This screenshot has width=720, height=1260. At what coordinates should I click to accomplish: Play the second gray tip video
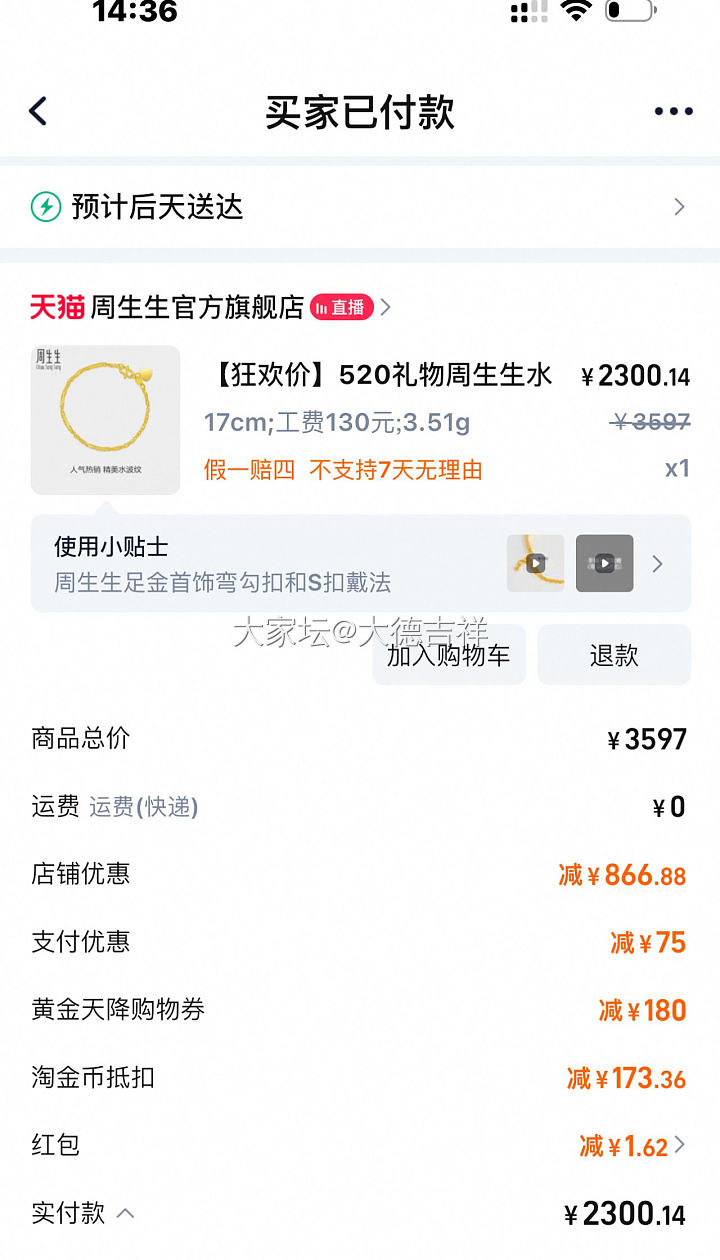[604, 563]
